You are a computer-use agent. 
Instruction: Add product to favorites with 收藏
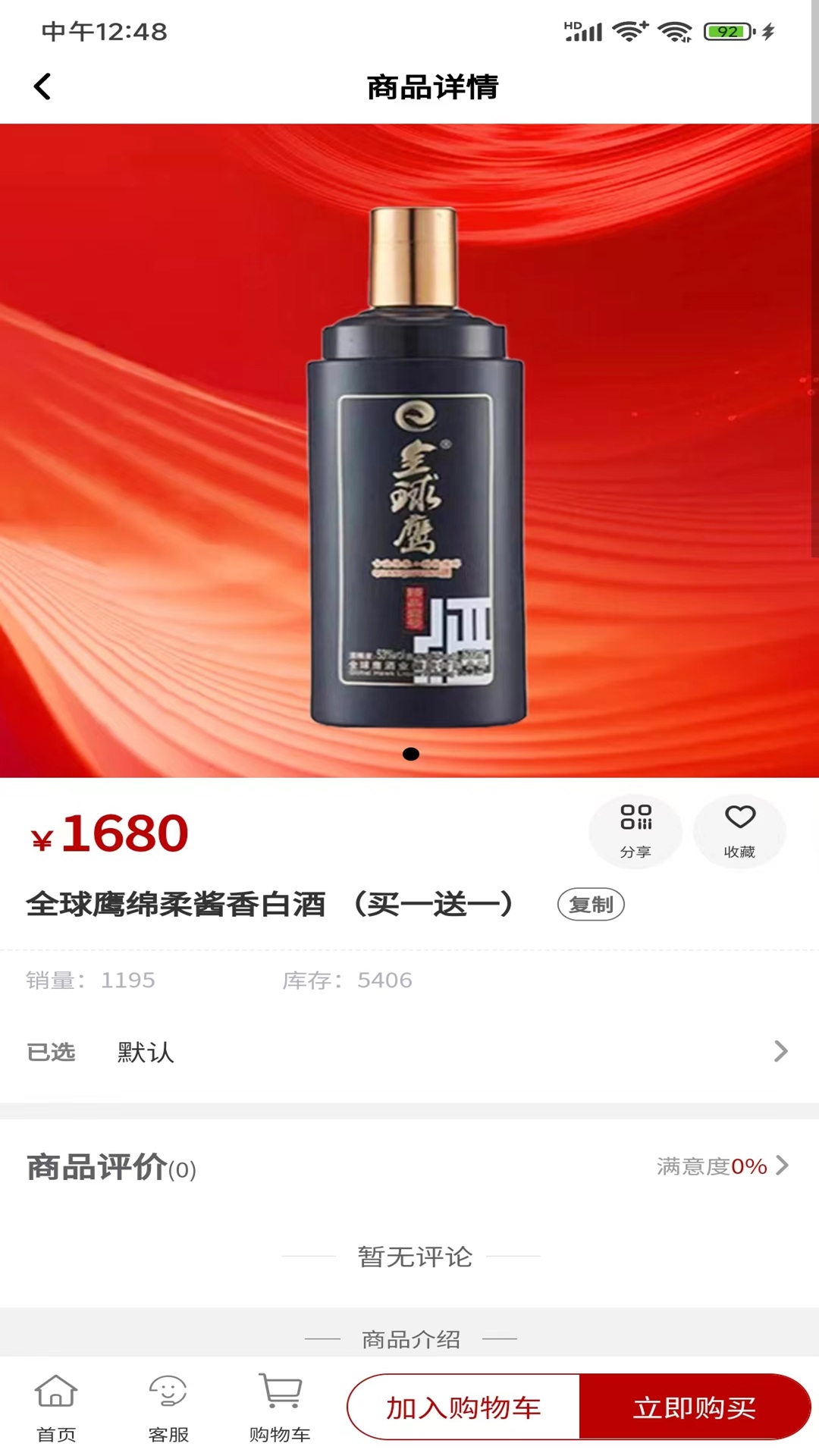[739, 830]
